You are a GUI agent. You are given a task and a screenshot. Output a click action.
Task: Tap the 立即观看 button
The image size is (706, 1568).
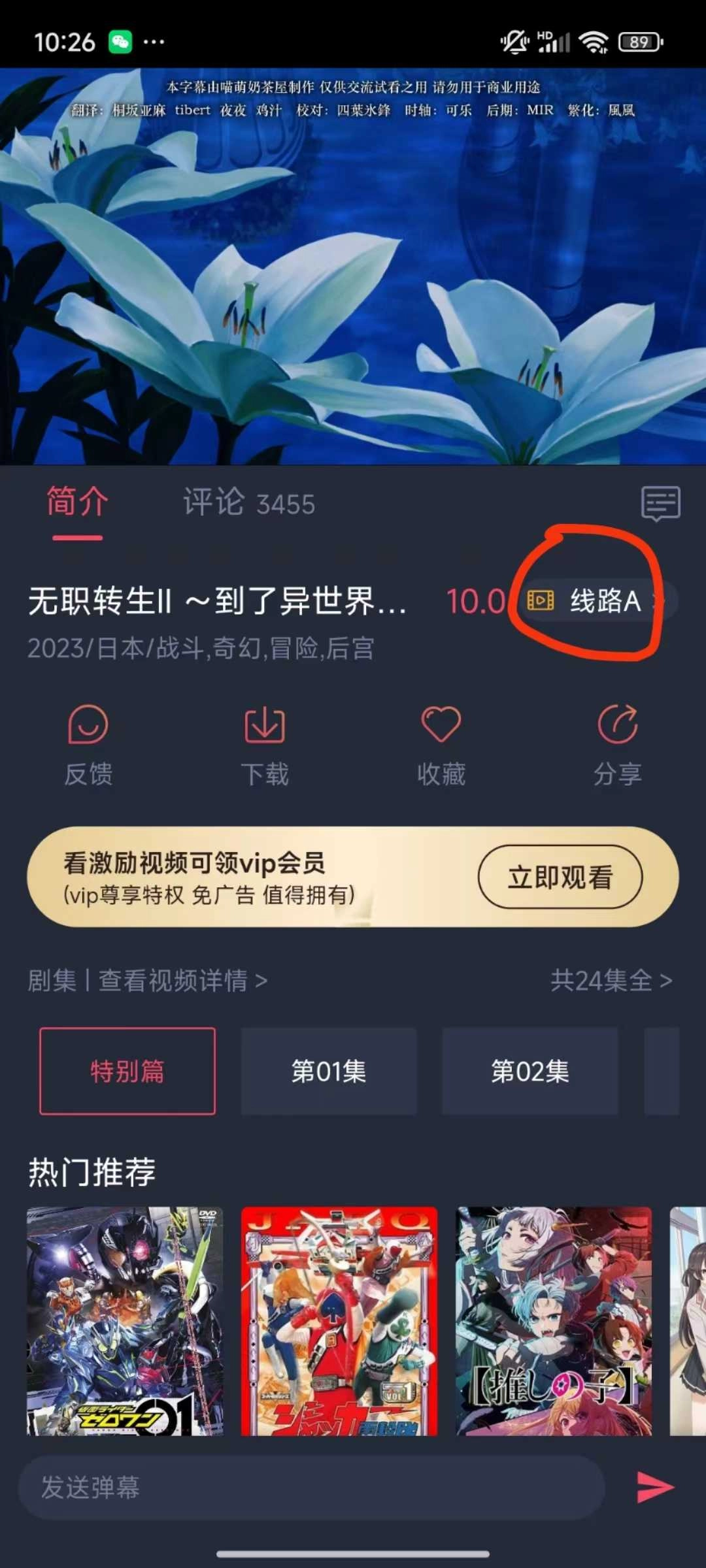click(x=560, y=877)
